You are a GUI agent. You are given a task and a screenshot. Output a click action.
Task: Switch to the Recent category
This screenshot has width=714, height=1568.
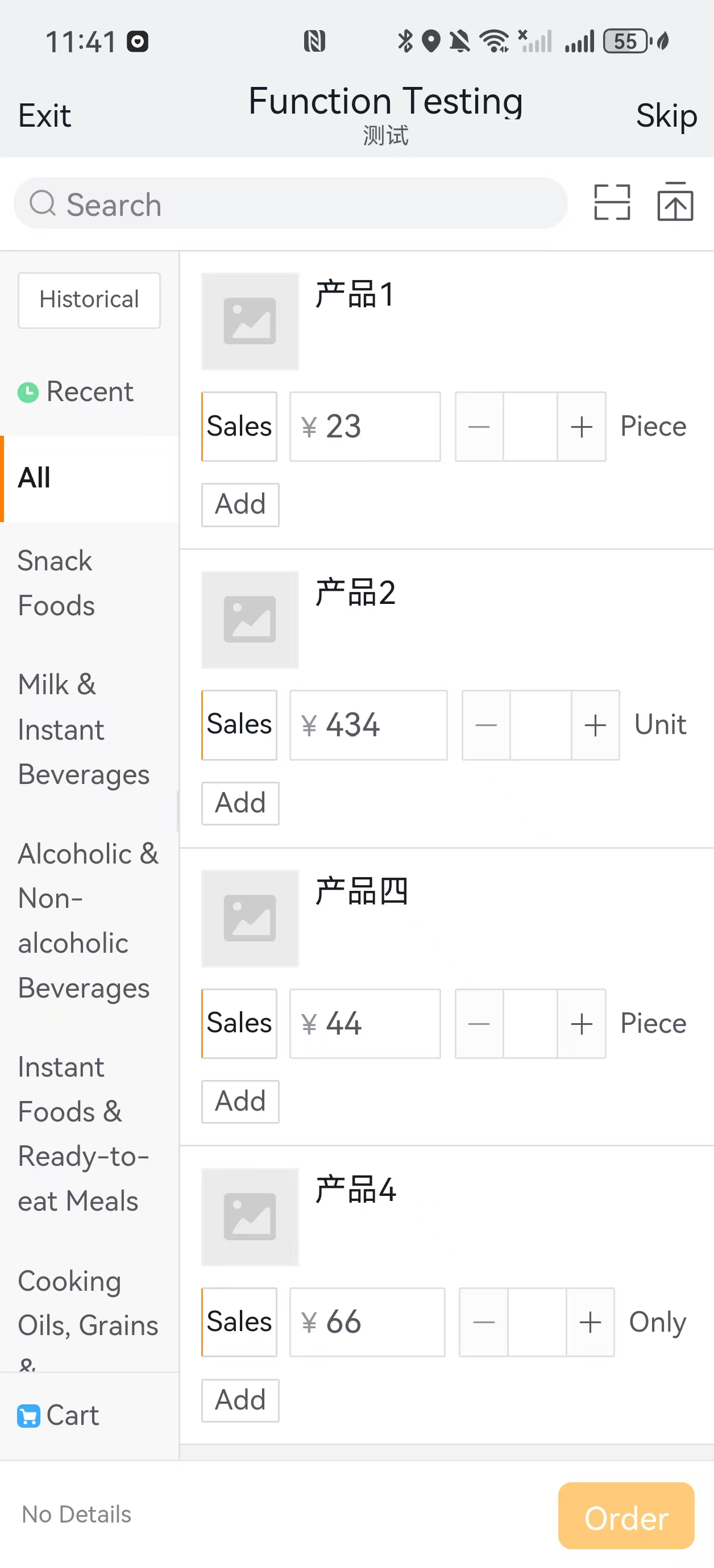point(89,391)
